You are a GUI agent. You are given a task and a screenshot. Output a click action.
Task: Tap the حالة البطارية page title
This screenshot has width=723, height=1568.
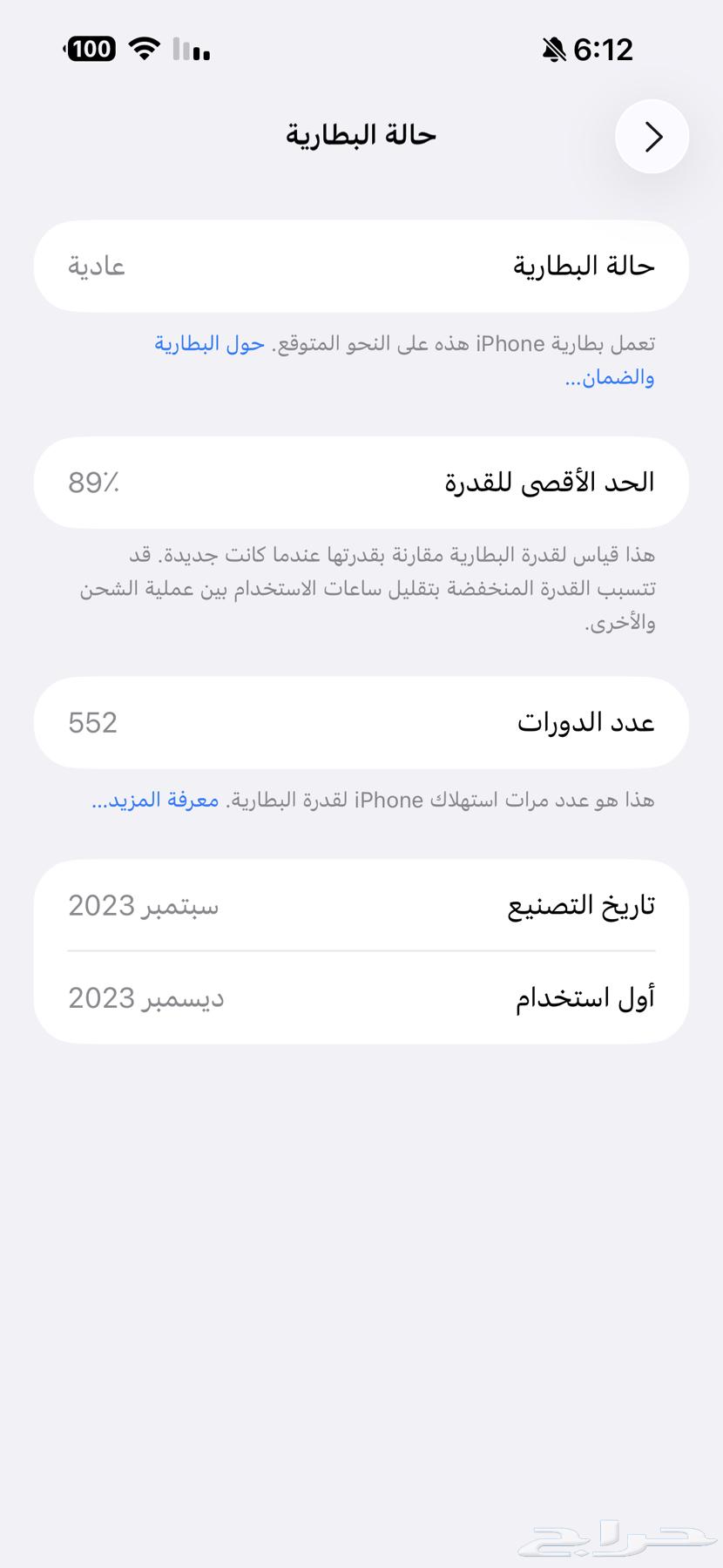tap(361, 136)
